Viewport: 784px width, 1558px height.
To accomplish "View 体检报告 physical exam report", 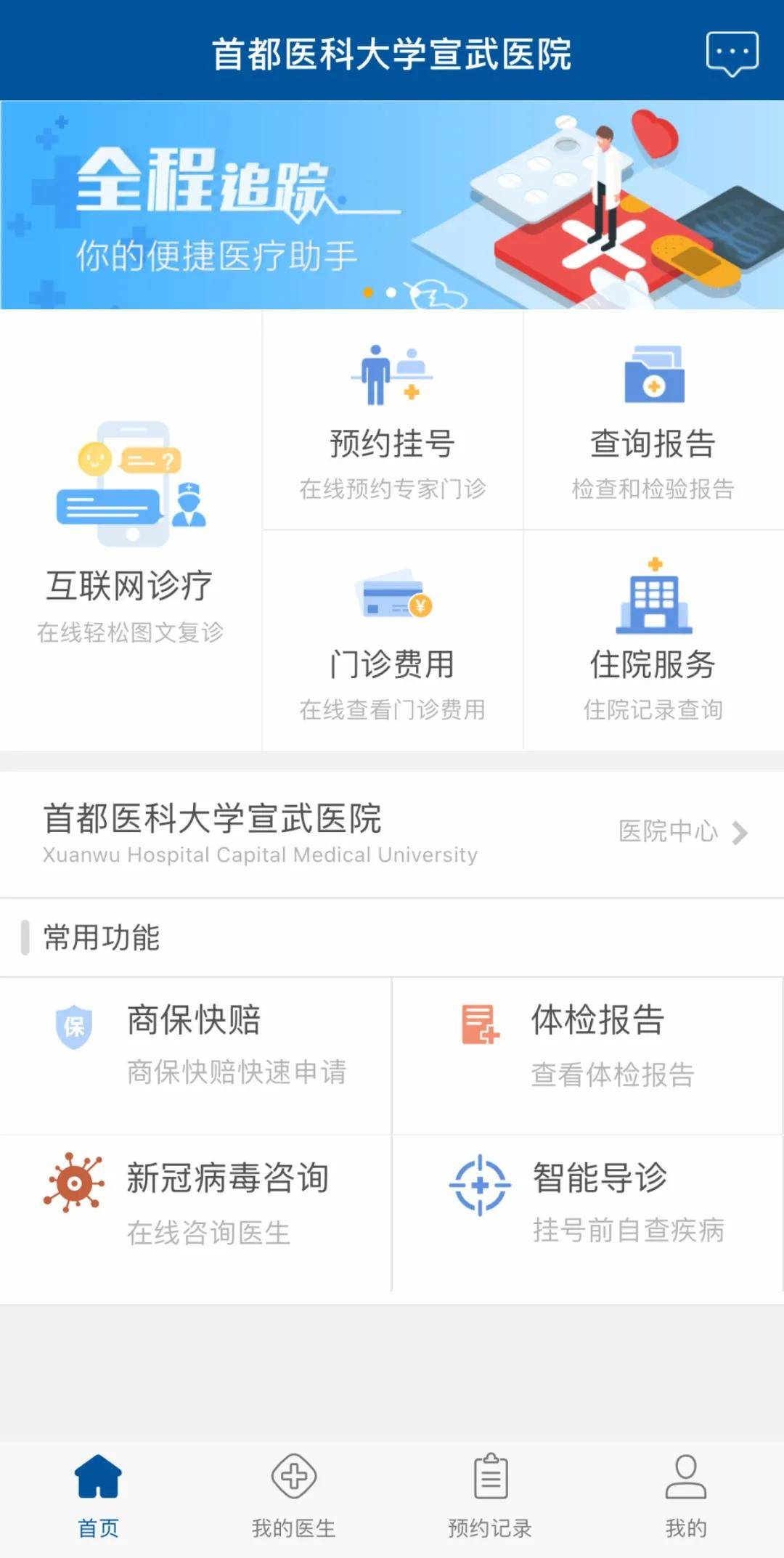I will [x=588, y=1045].
